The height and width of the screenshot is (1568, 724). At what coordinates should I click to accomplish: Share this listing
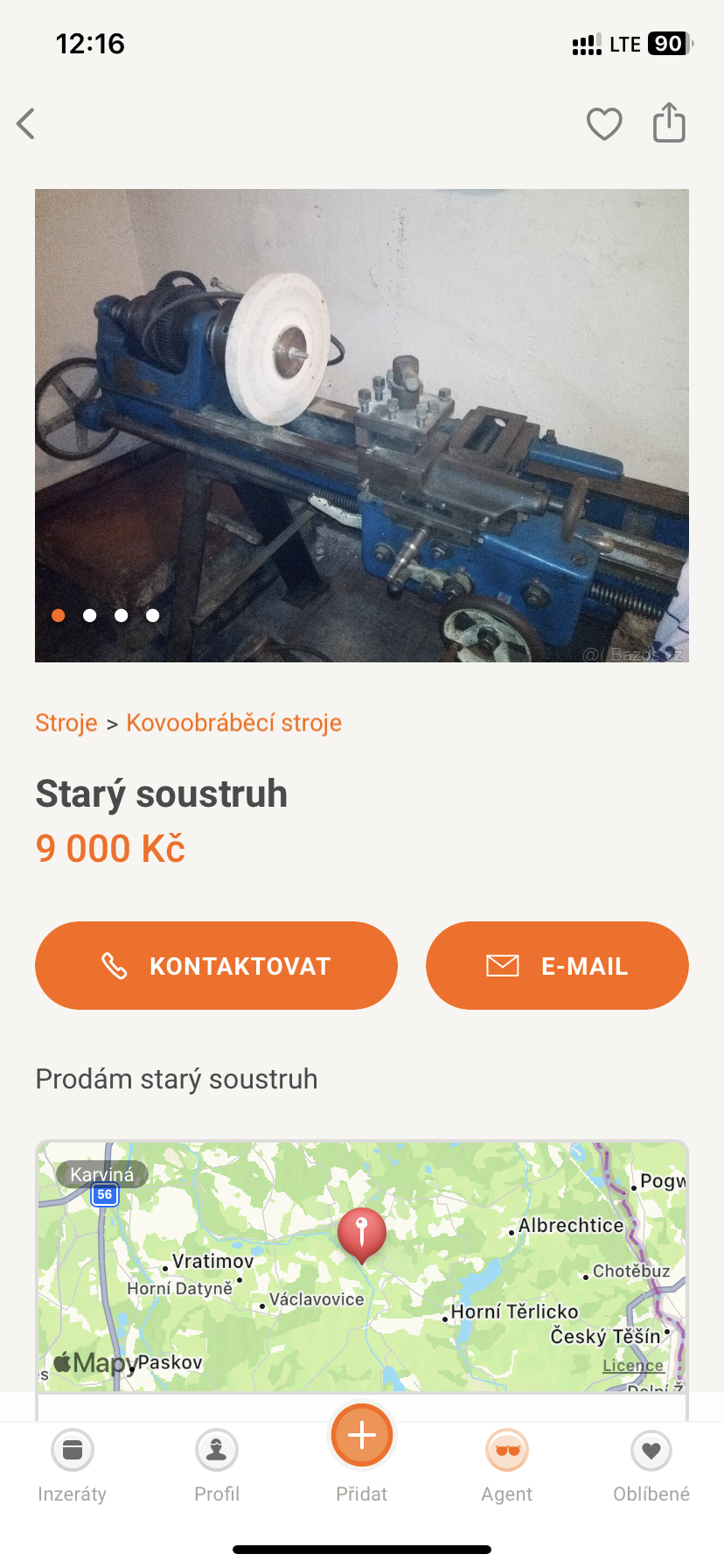pyautogui.click(x=669, y=122)
